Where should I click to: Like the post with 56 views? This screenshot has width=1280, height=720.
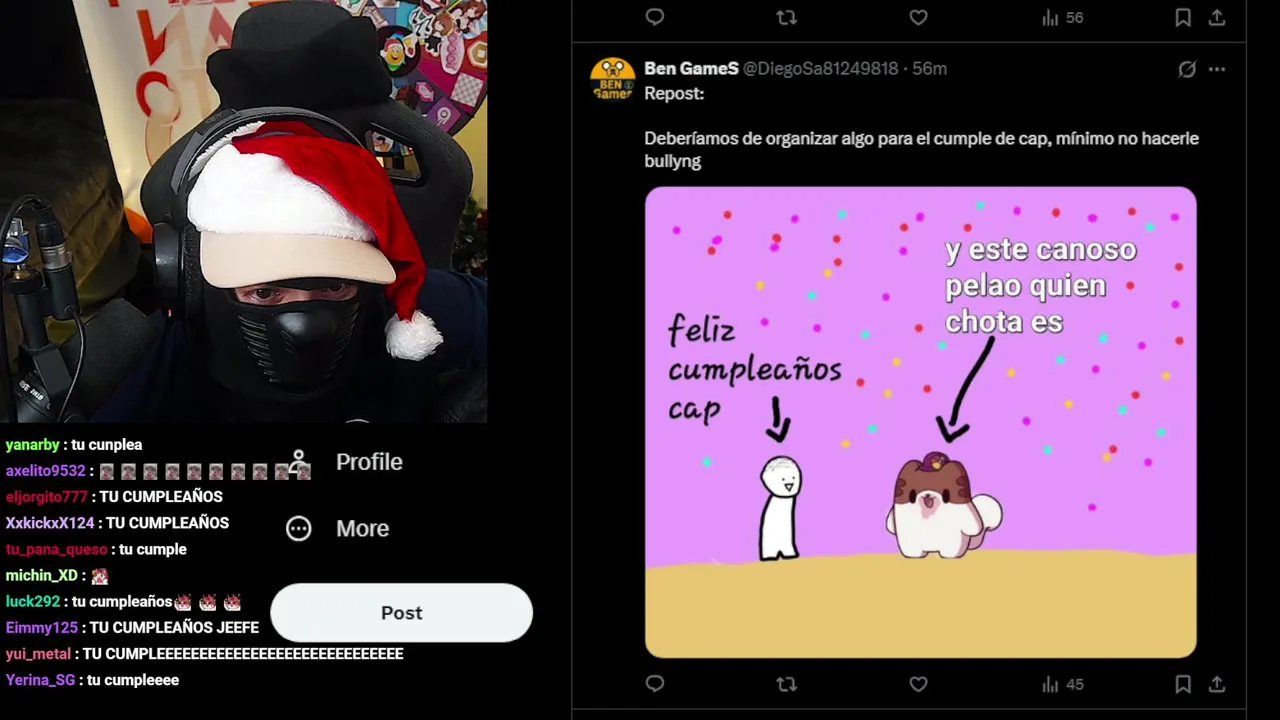[918, 17]
